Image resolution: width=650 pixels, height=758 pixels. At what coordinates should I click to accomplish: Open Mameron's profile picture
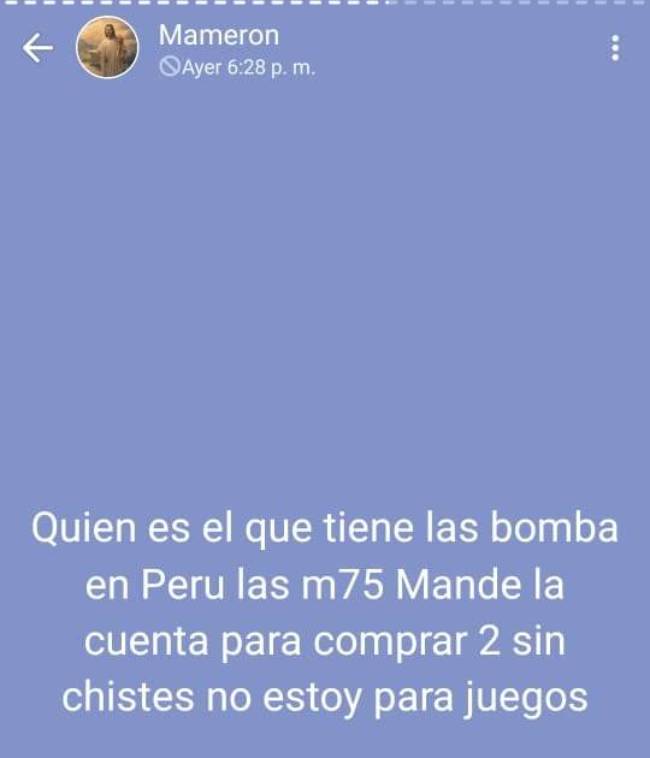[x=106, y=48]
